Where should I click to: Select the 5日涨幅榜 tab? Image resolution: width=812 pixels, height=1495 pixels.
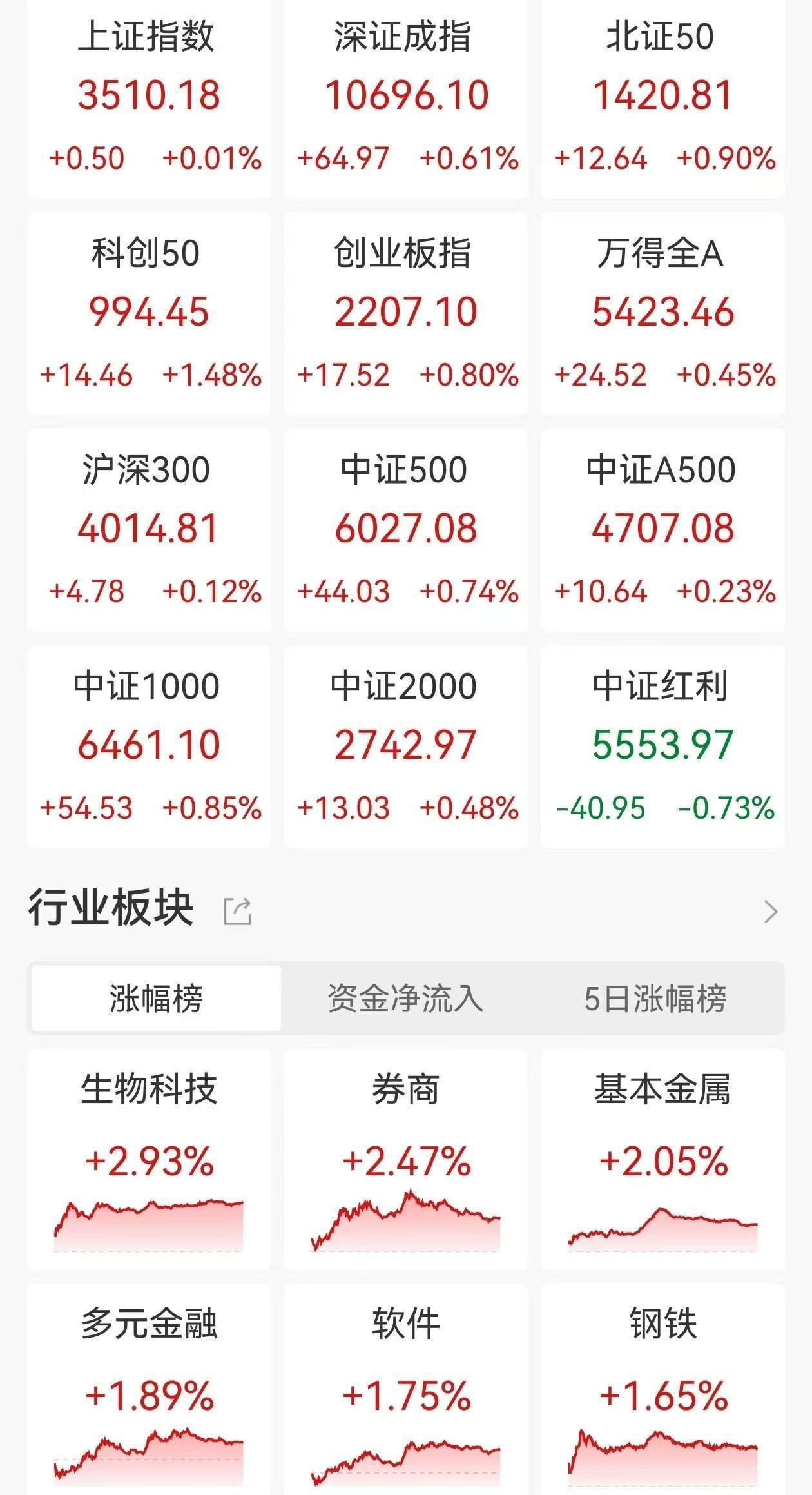(x=655, y=998)
